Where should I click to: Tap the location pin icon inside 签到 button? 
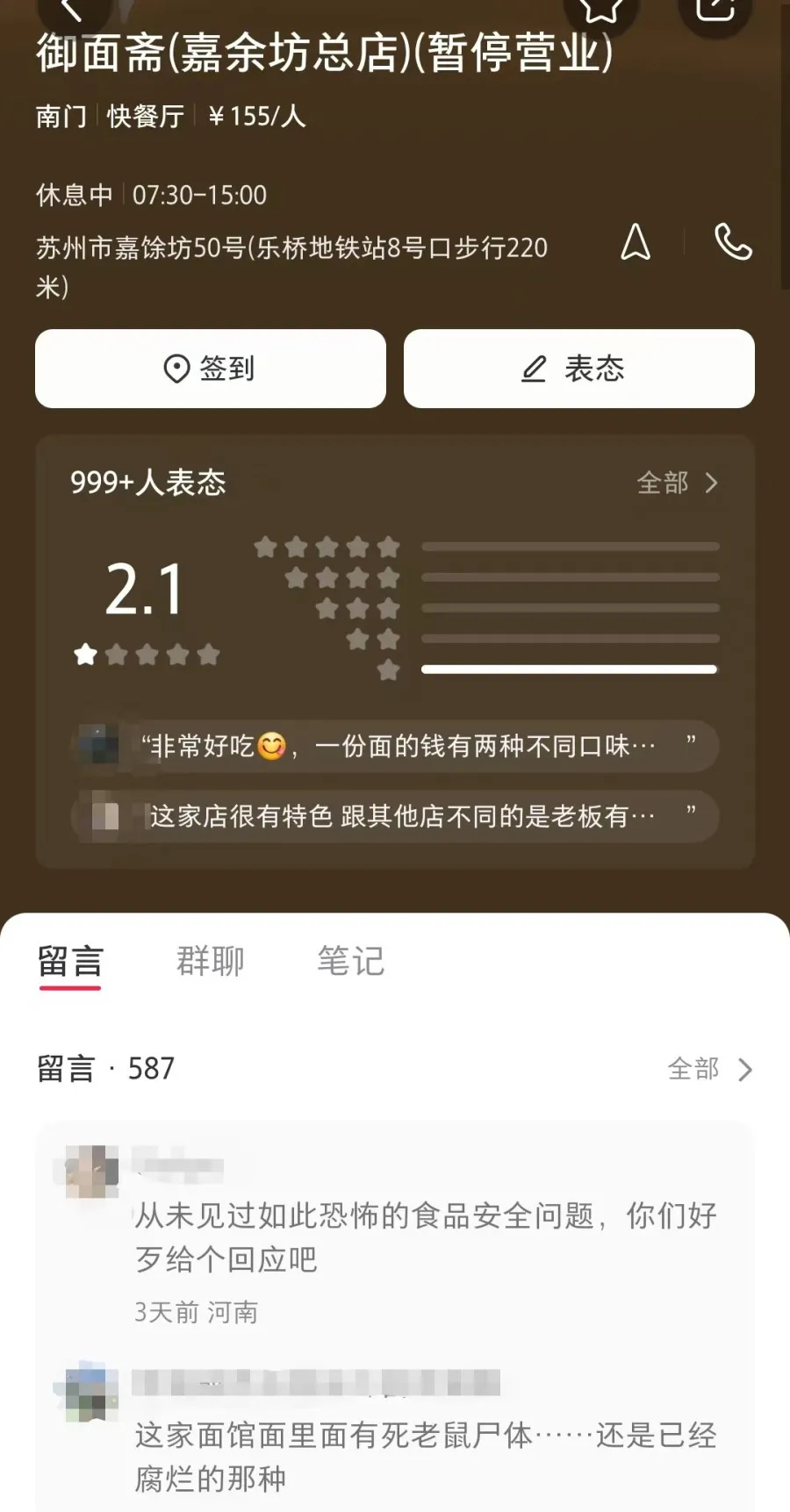tap(176, 369)
